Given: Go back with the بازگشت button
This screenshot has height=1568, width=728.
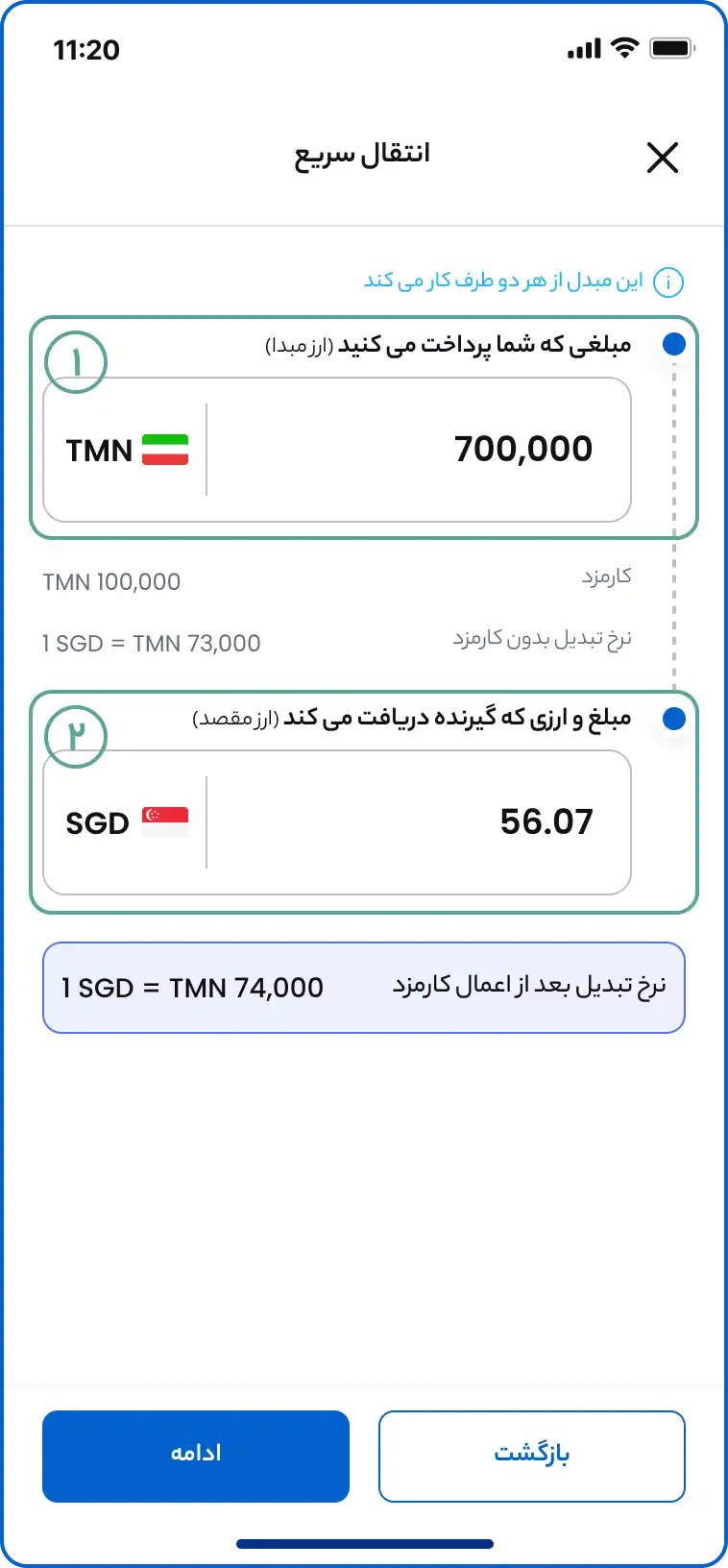Looking at the screenshot, I should pos(531,1456).
